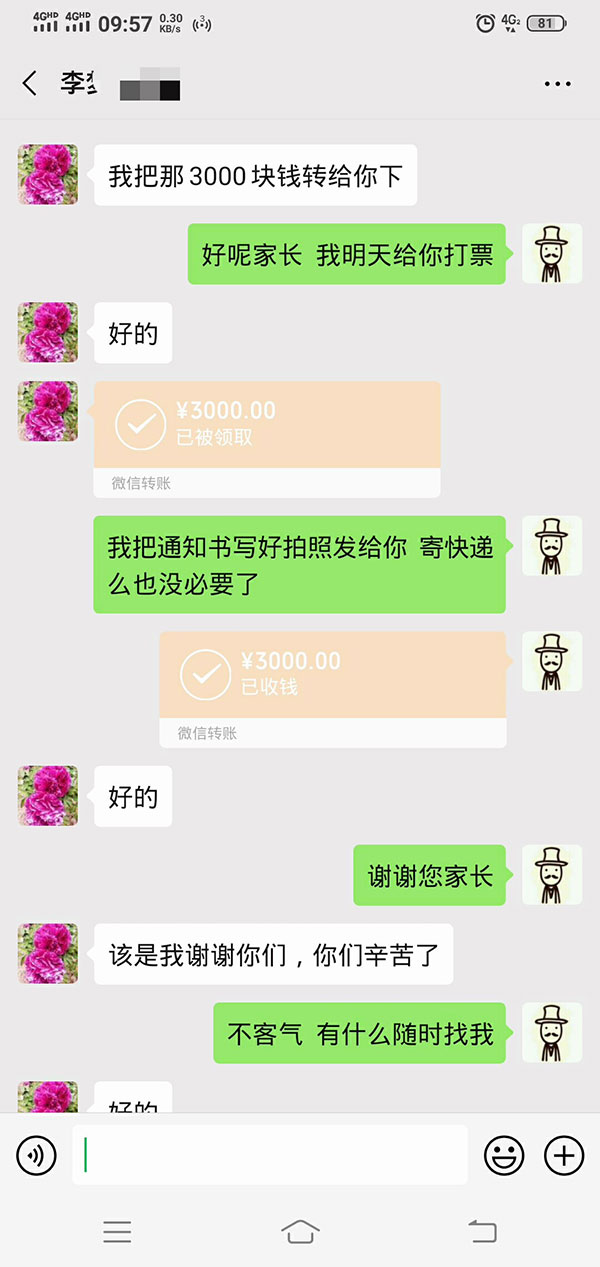
Task: Open the contact's flower avatar beside 我把那3000块钱转给你下
Action: click(x=48, y=174)
